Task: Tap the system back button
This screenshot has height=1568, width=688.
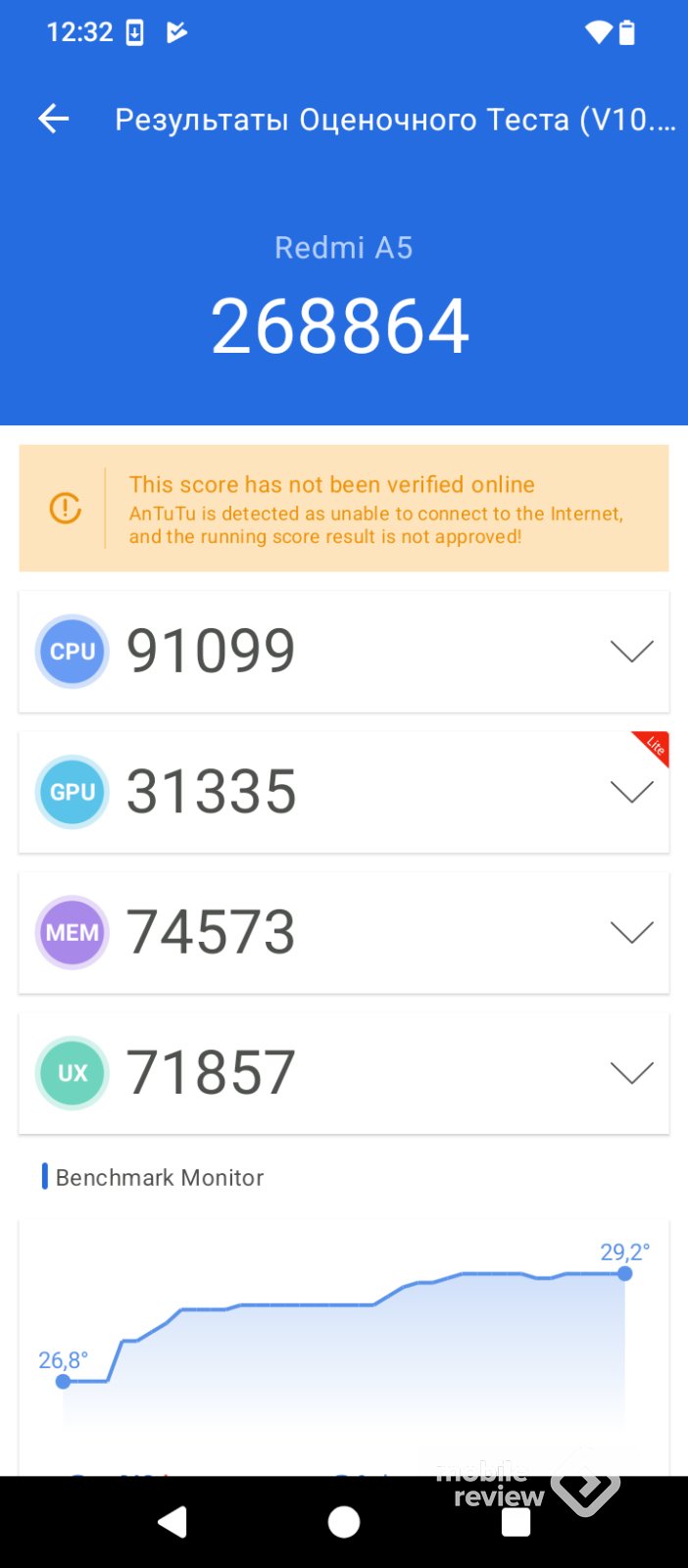Action: click(x=172, y=1522)
